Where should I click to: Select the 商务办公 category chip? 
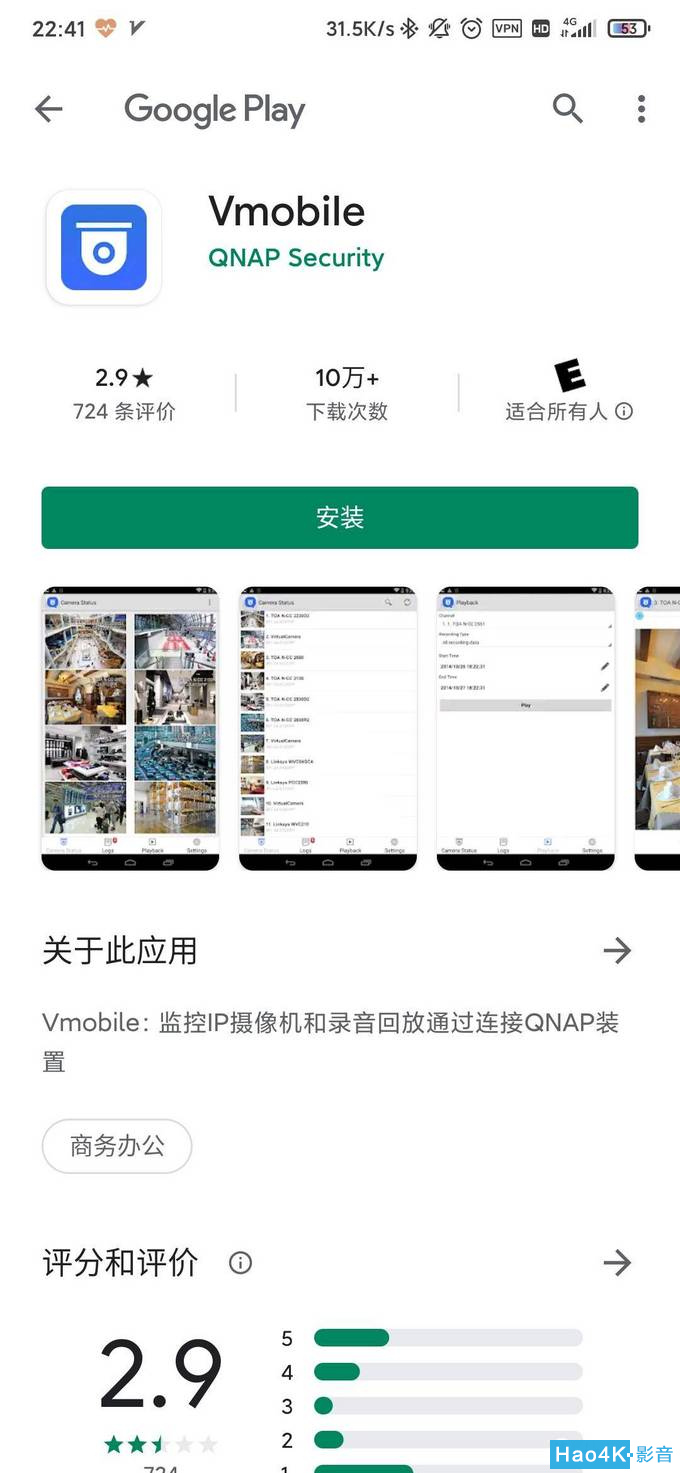click(x=117, y=1146)
